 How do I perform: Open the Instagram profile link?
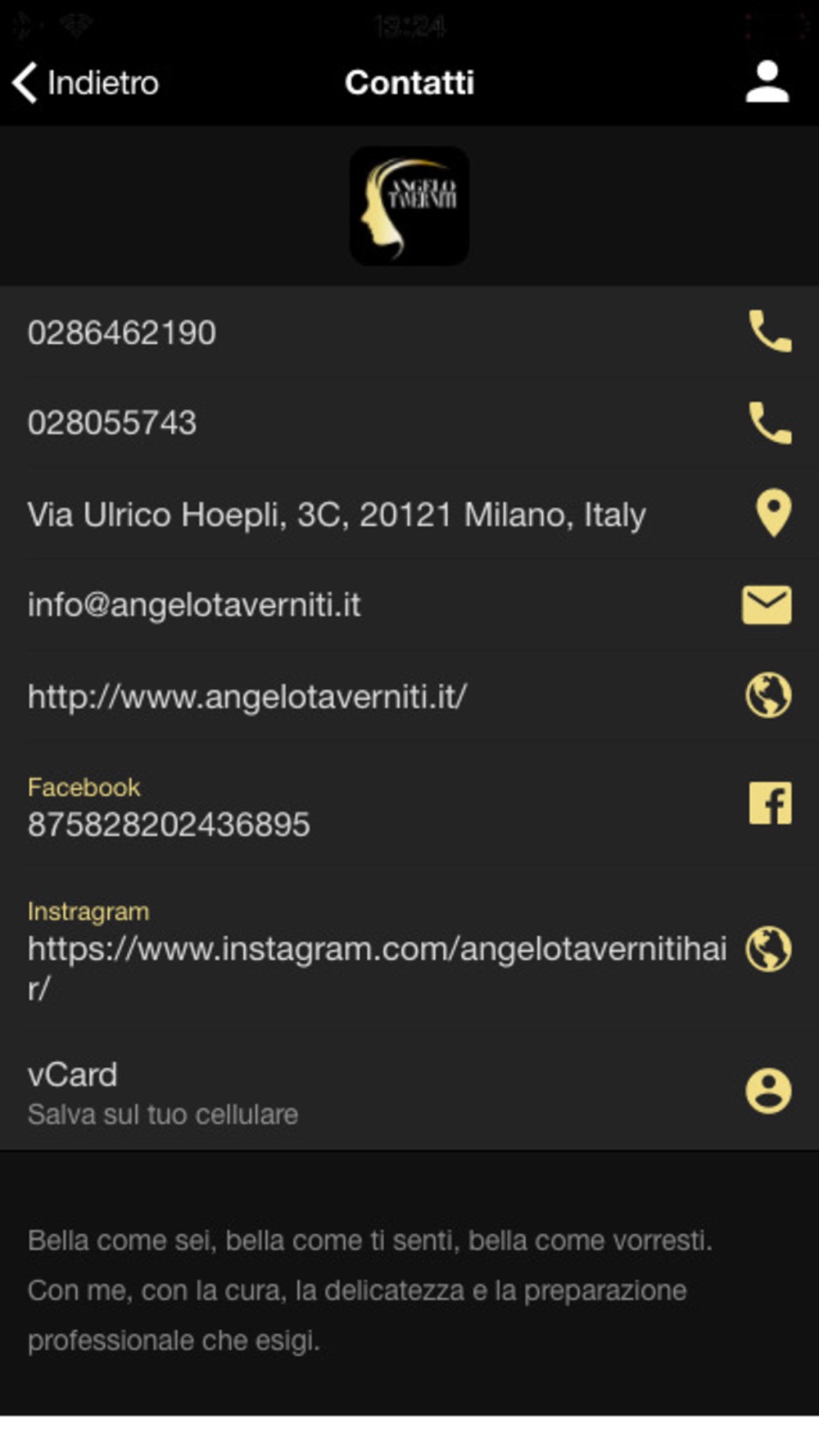(767, 949)
